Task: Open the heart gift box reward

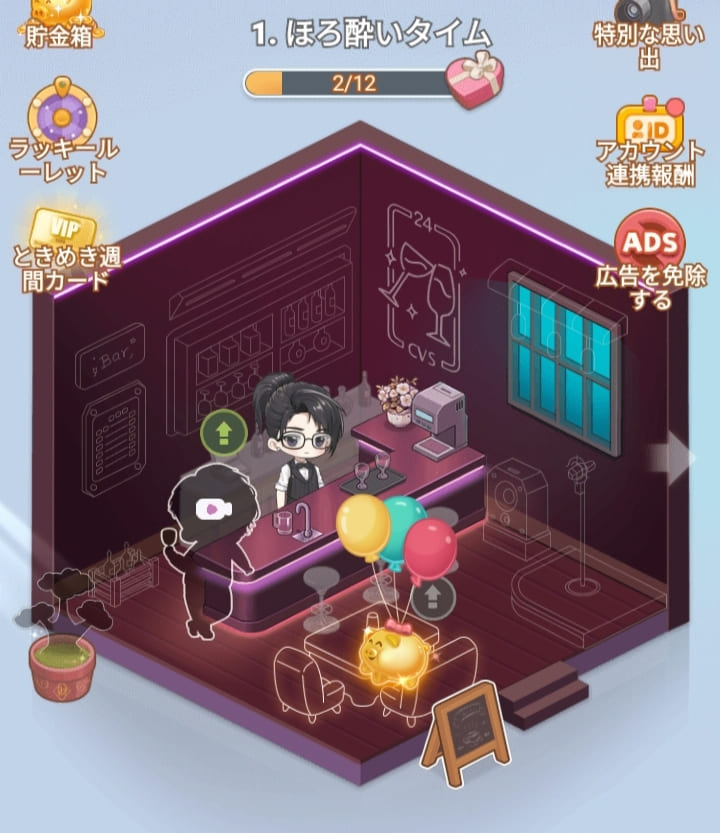Action: pyautogui.click(x=474, y=80)
